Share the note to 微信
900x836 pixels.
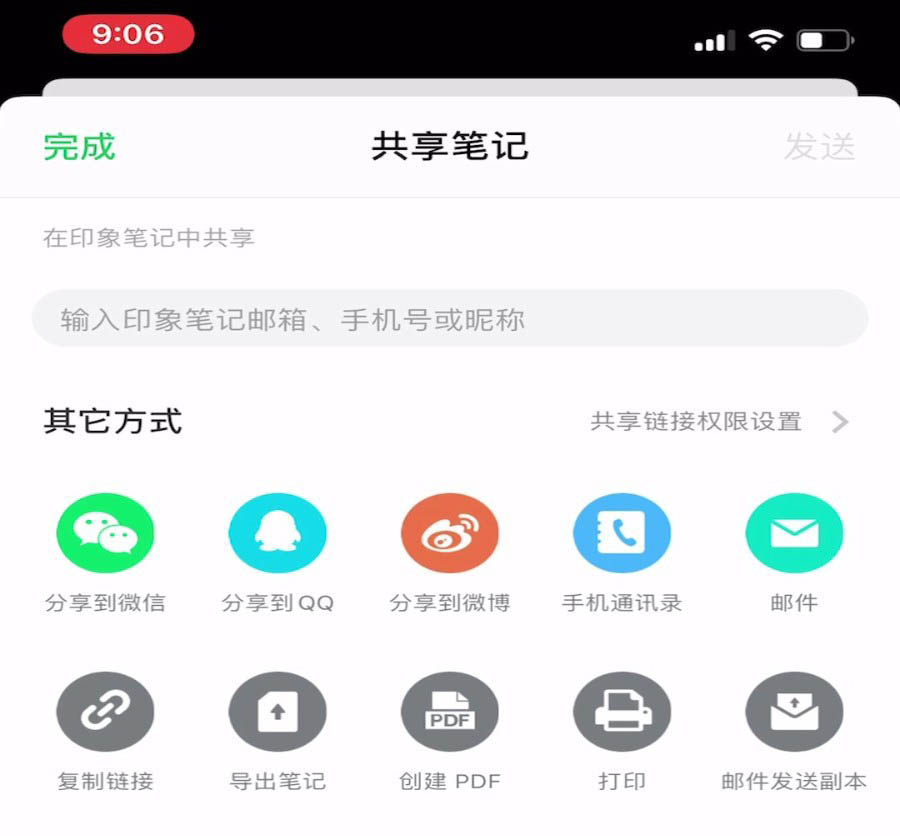(x=105, y=534)
